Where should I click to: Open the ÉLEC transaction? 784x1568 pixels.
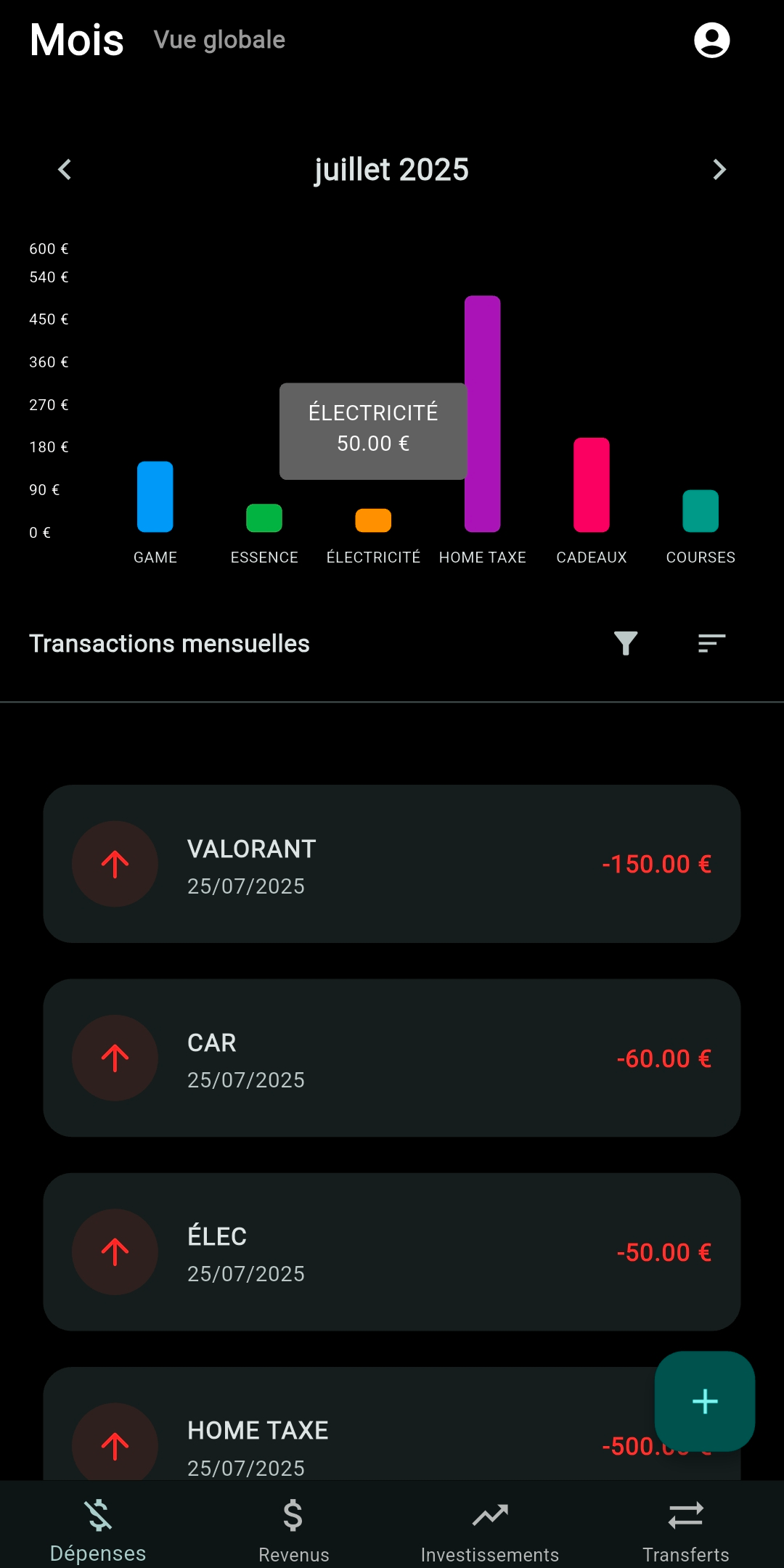[x=392, y=1251]
